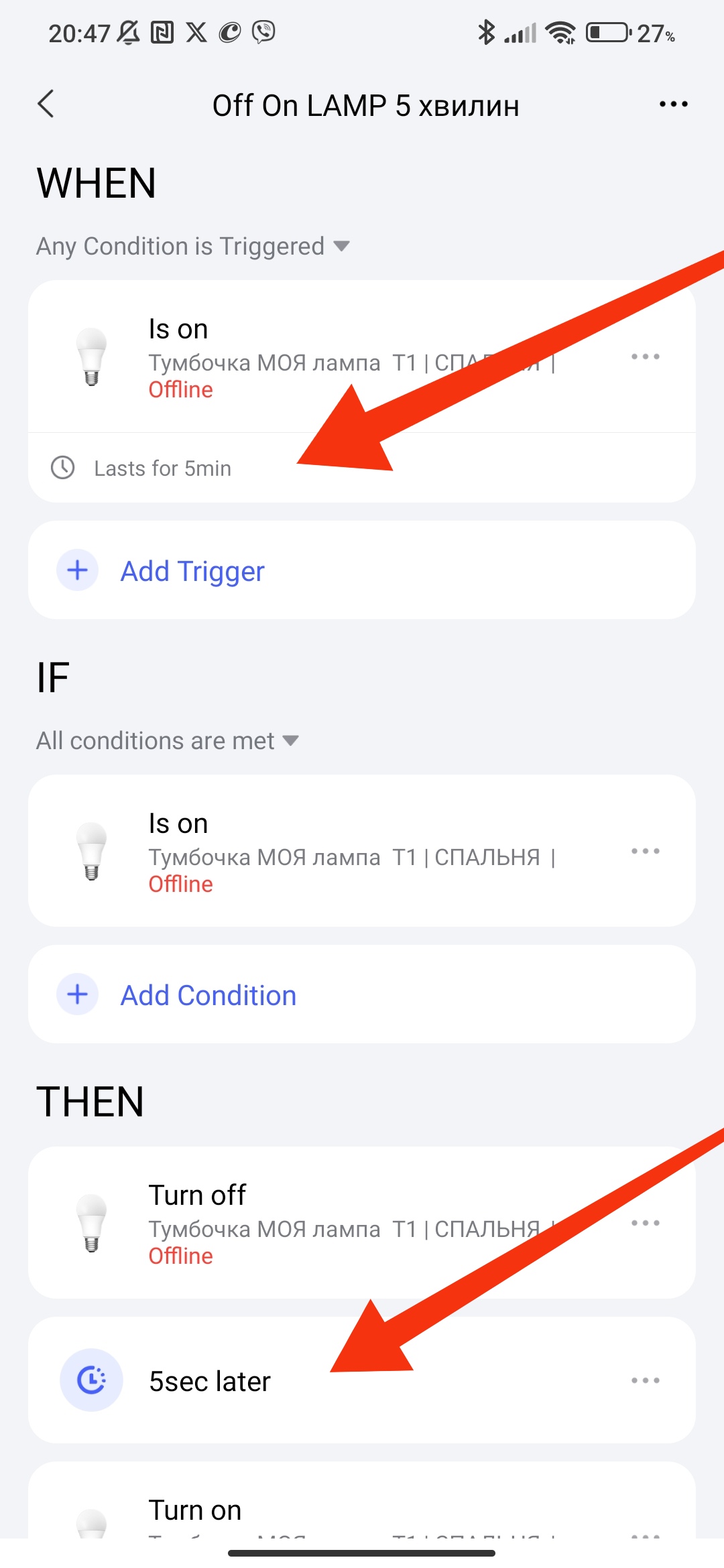Open the top bar overflow menu
The width and height of the screenshot is (724, 1568).
(x=673, y=105)
